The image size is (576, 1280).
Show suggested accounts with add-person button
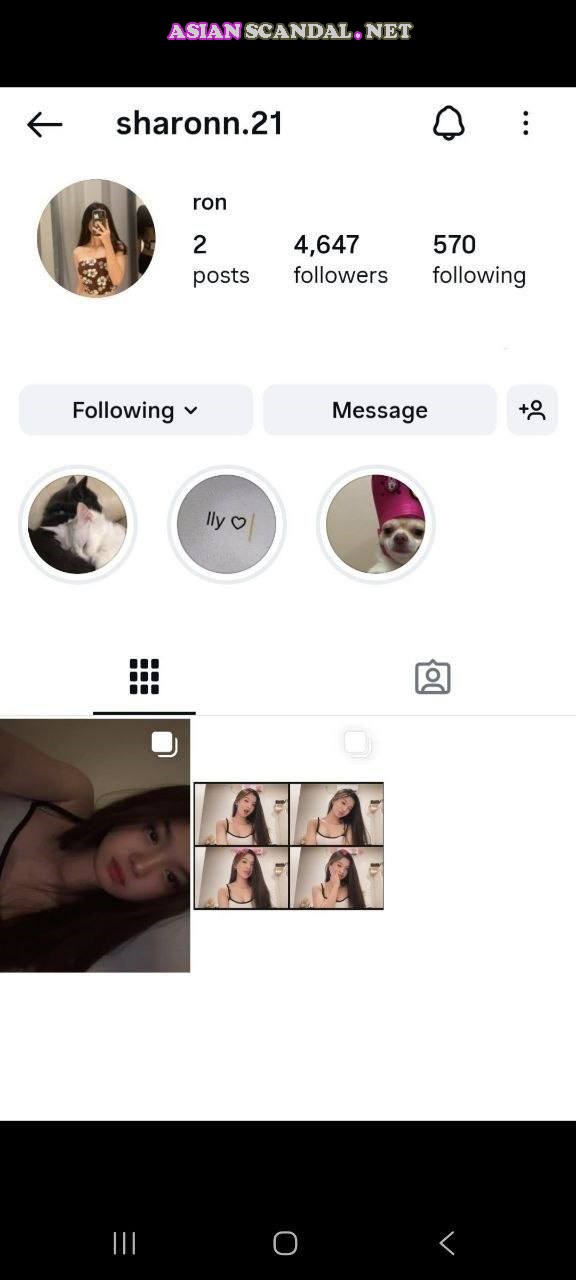coord(532,410)
